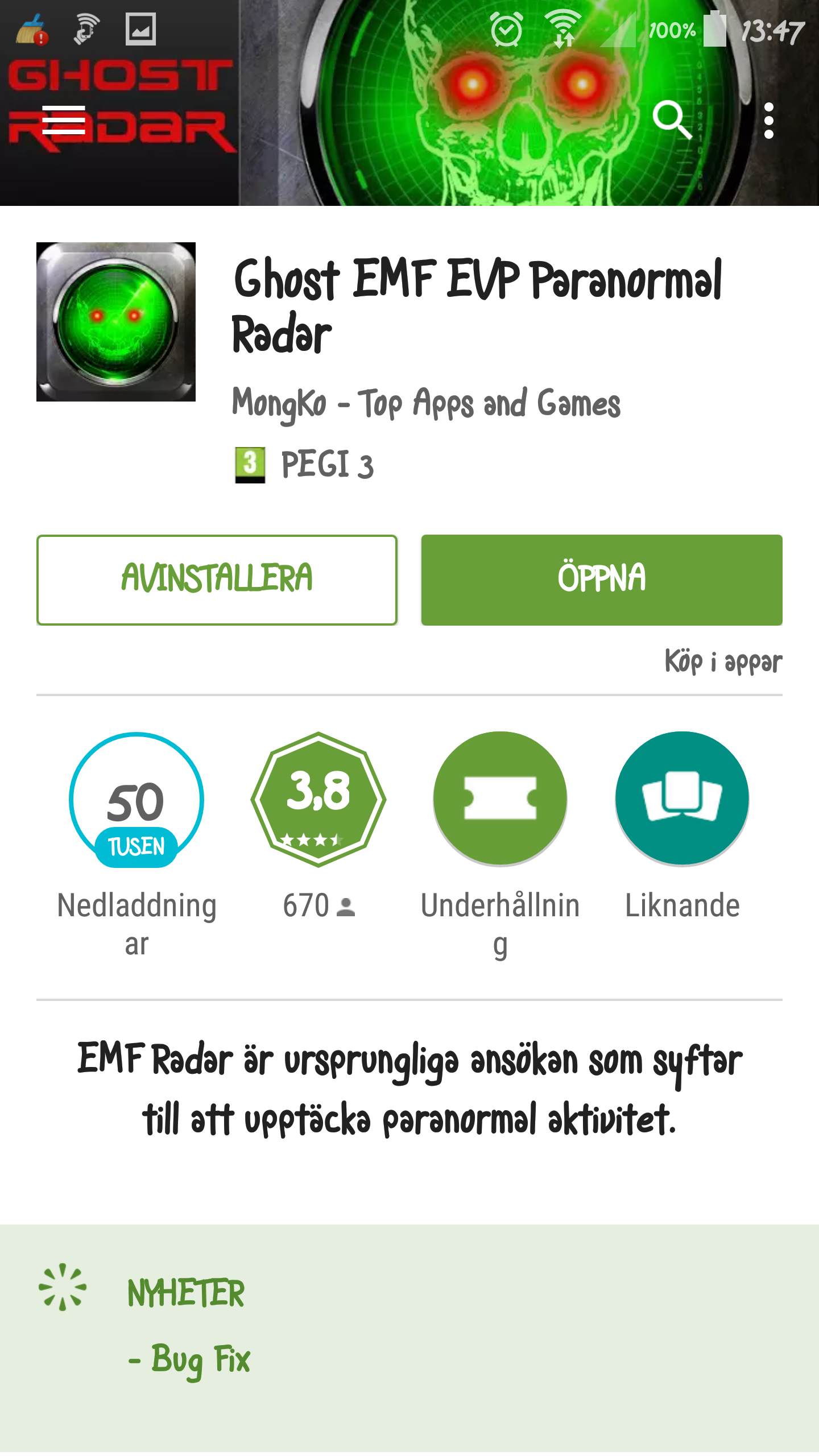Tap the search magnifier icon
This screenshot has height=1456, width=819.
tap(672, 120)
